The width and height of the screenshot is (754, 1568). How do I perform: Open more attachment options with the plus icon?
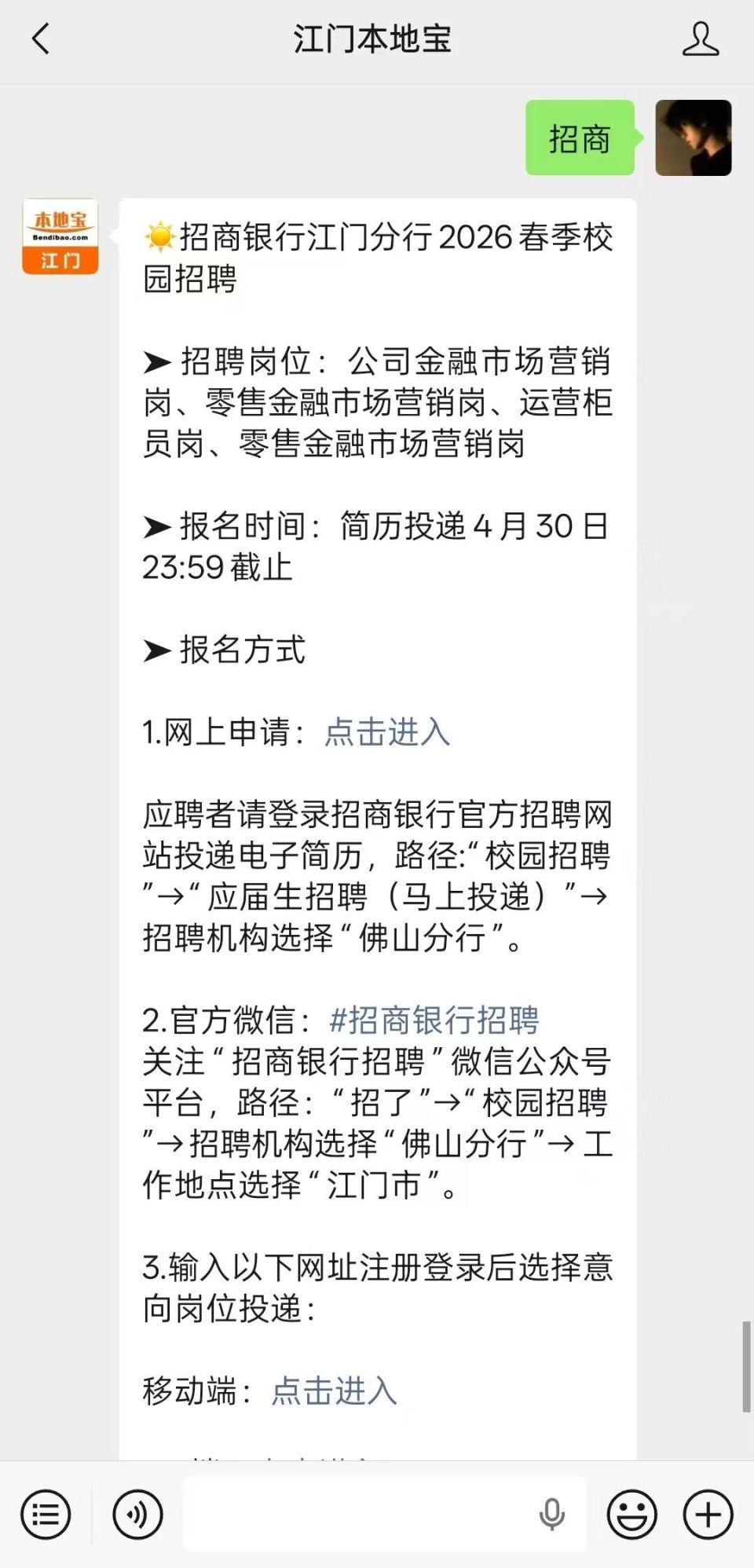point(706,1515)
